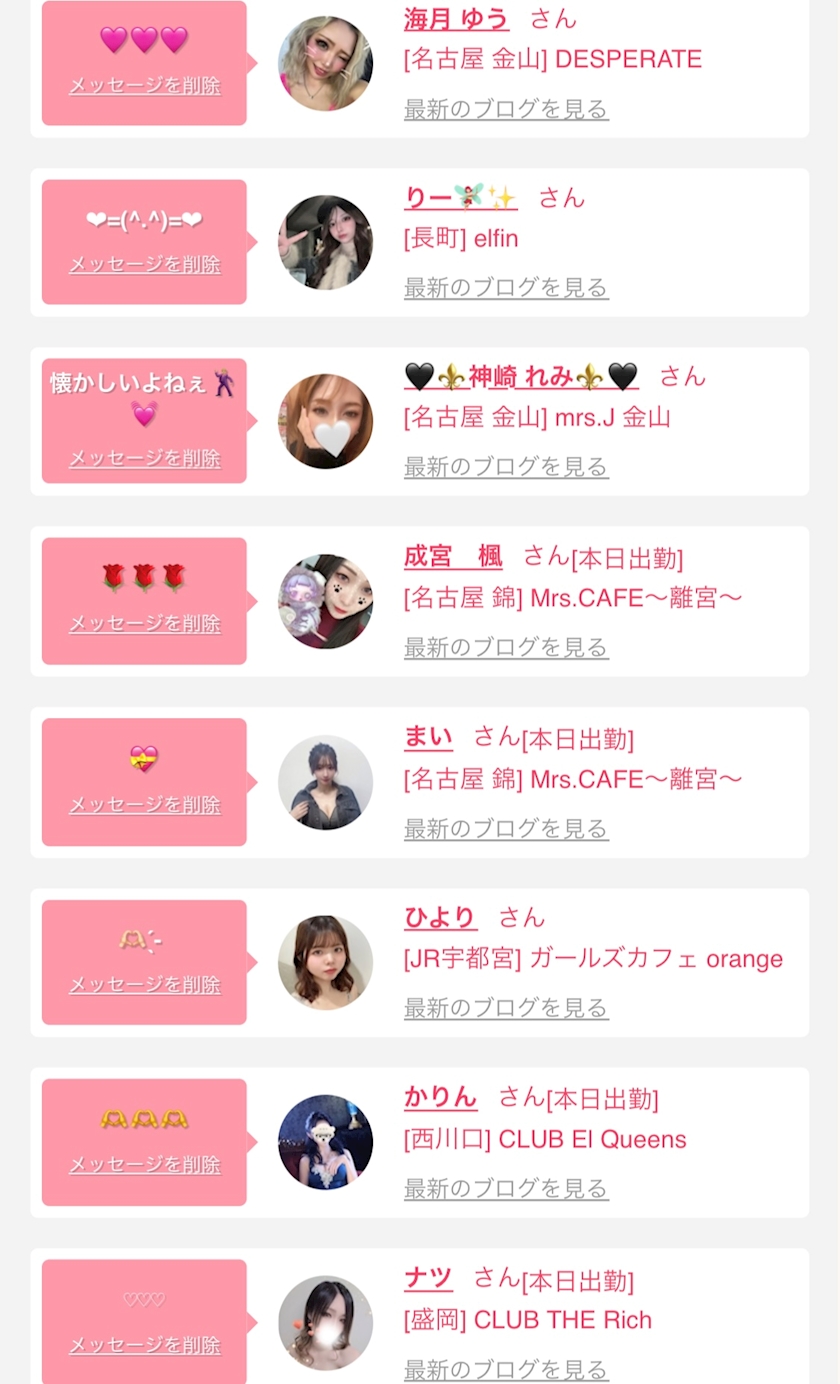This screenshot has width=840, height=1384.
Task: Tap ひより's profile photo
Action: [325, 962]
